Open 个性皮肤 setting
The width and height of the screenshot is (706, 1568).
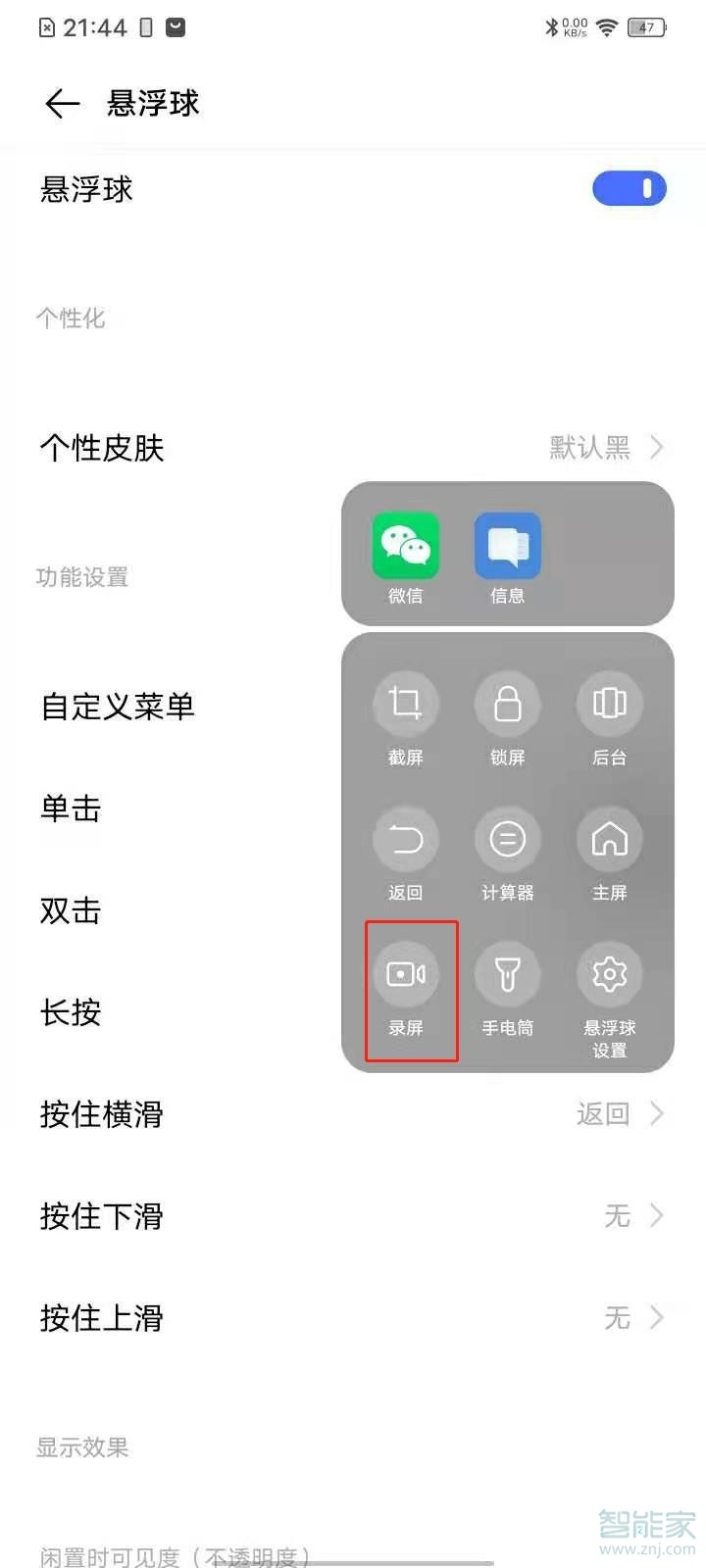353,448
